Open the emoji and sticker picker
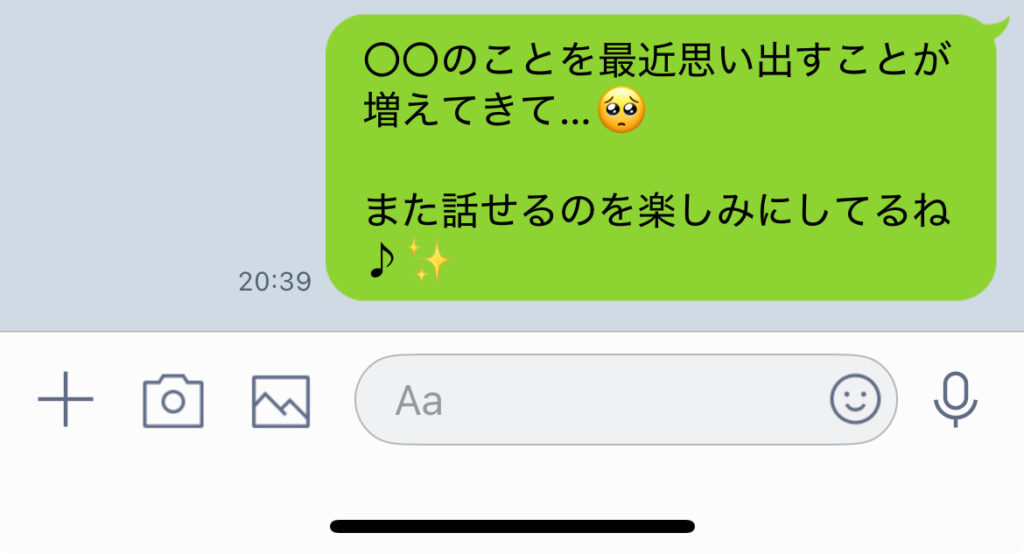This screenshot has width=1024, height=554. pyautogui.click(x=855, y=400)
